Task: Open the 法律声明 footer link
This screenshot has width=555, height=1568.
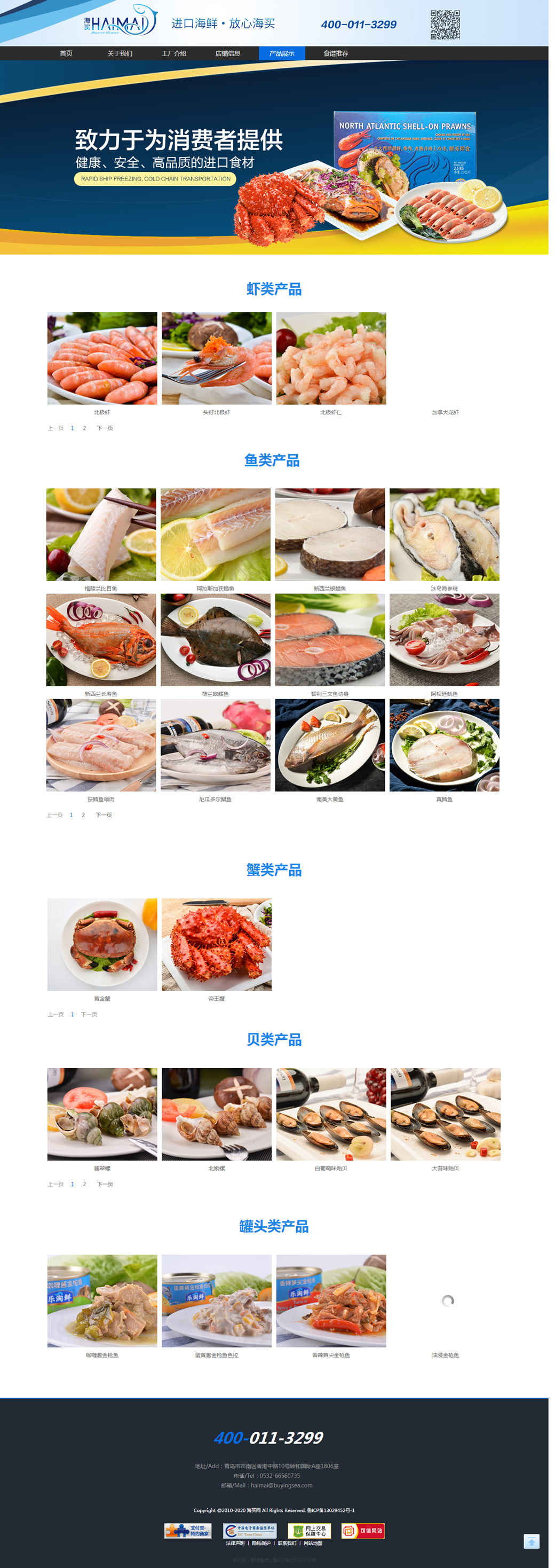Action: (235, 1543)
